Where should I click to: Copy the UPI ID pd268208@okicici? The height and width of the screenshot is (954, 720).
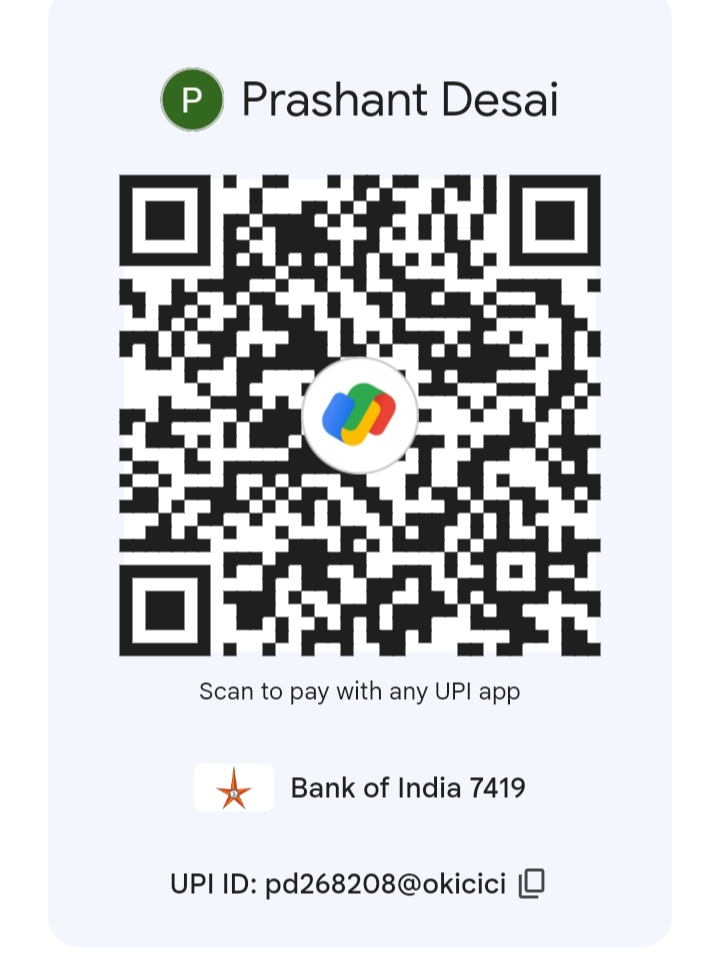pos(532,883)
